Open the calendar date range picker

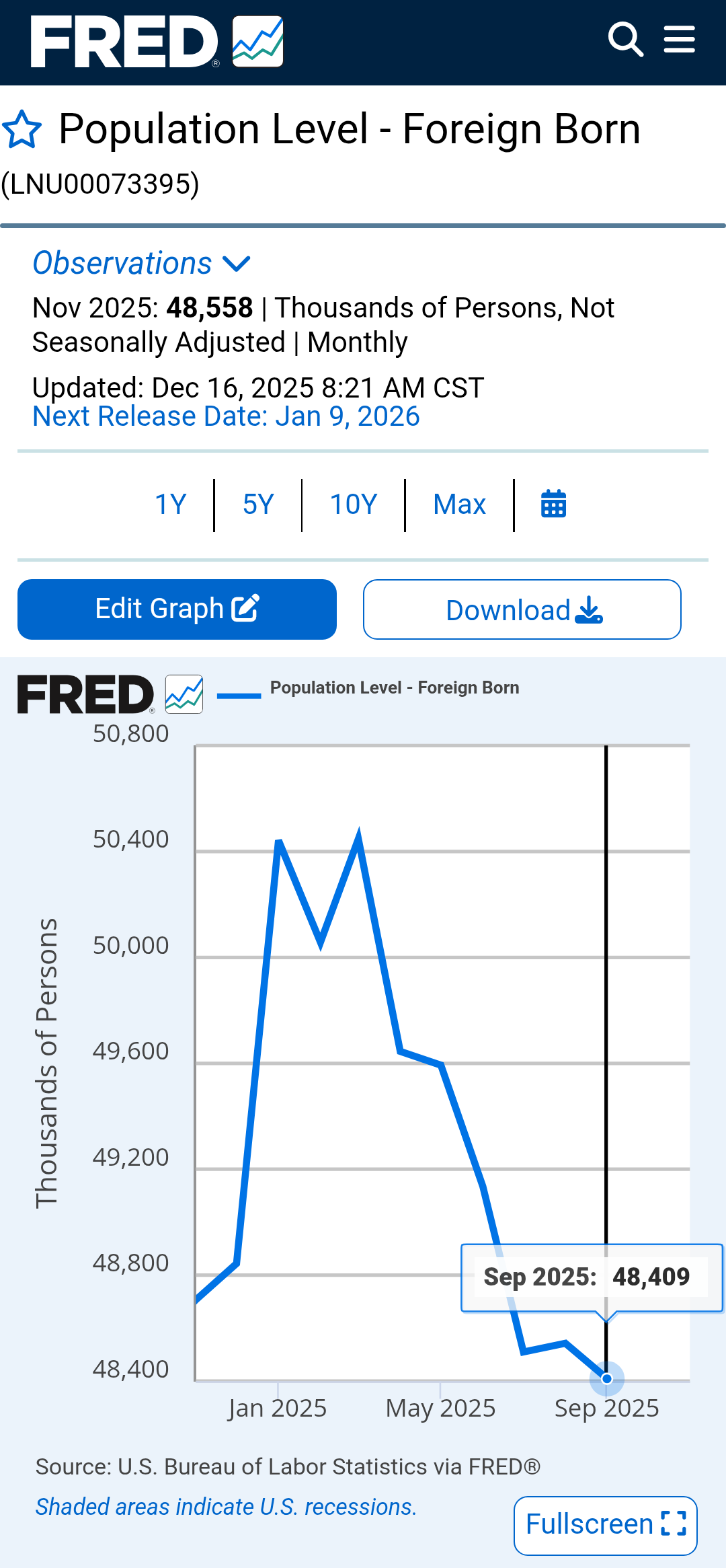553,505
